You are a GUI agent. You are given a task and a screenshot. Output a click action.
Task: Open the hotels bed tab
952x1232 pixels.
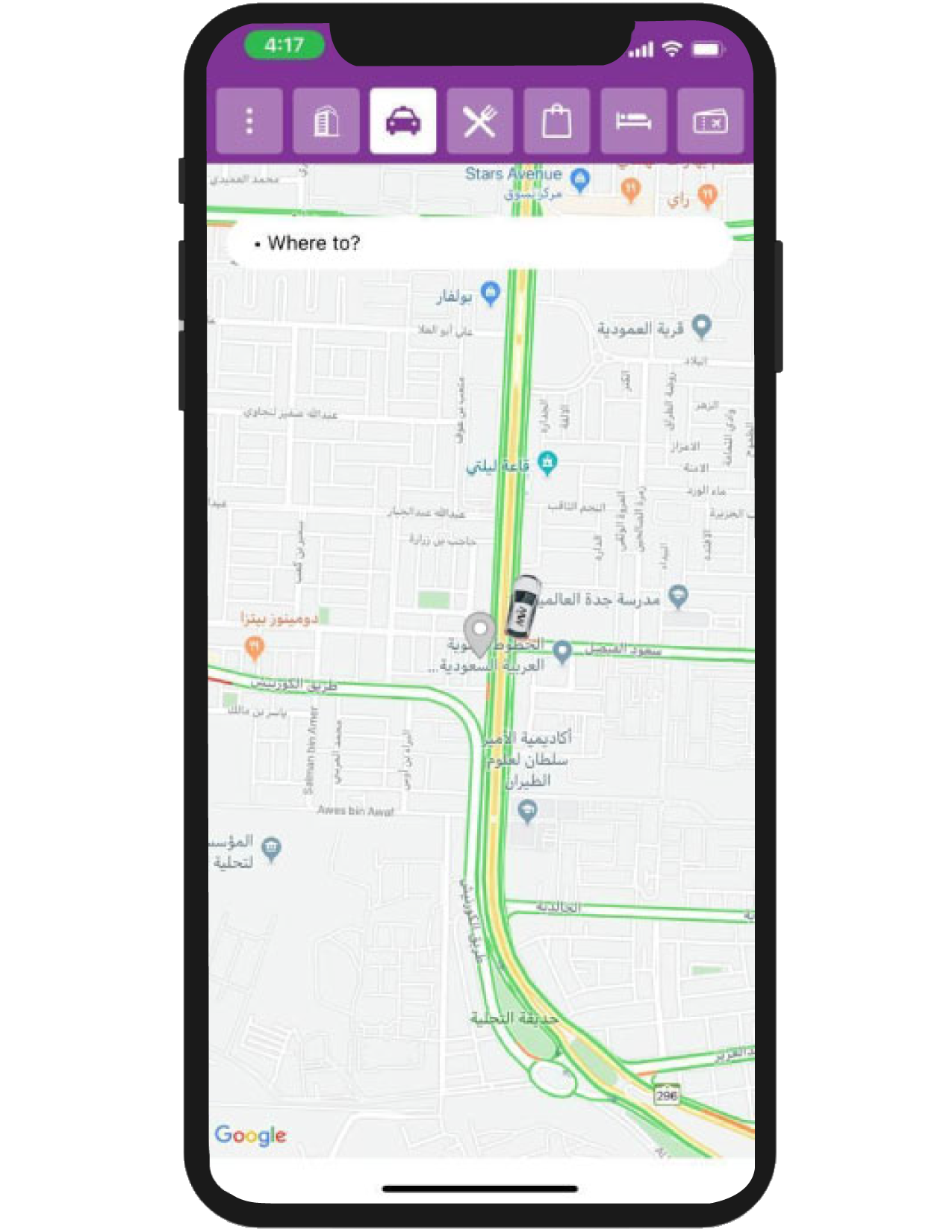tap(633, 121)
